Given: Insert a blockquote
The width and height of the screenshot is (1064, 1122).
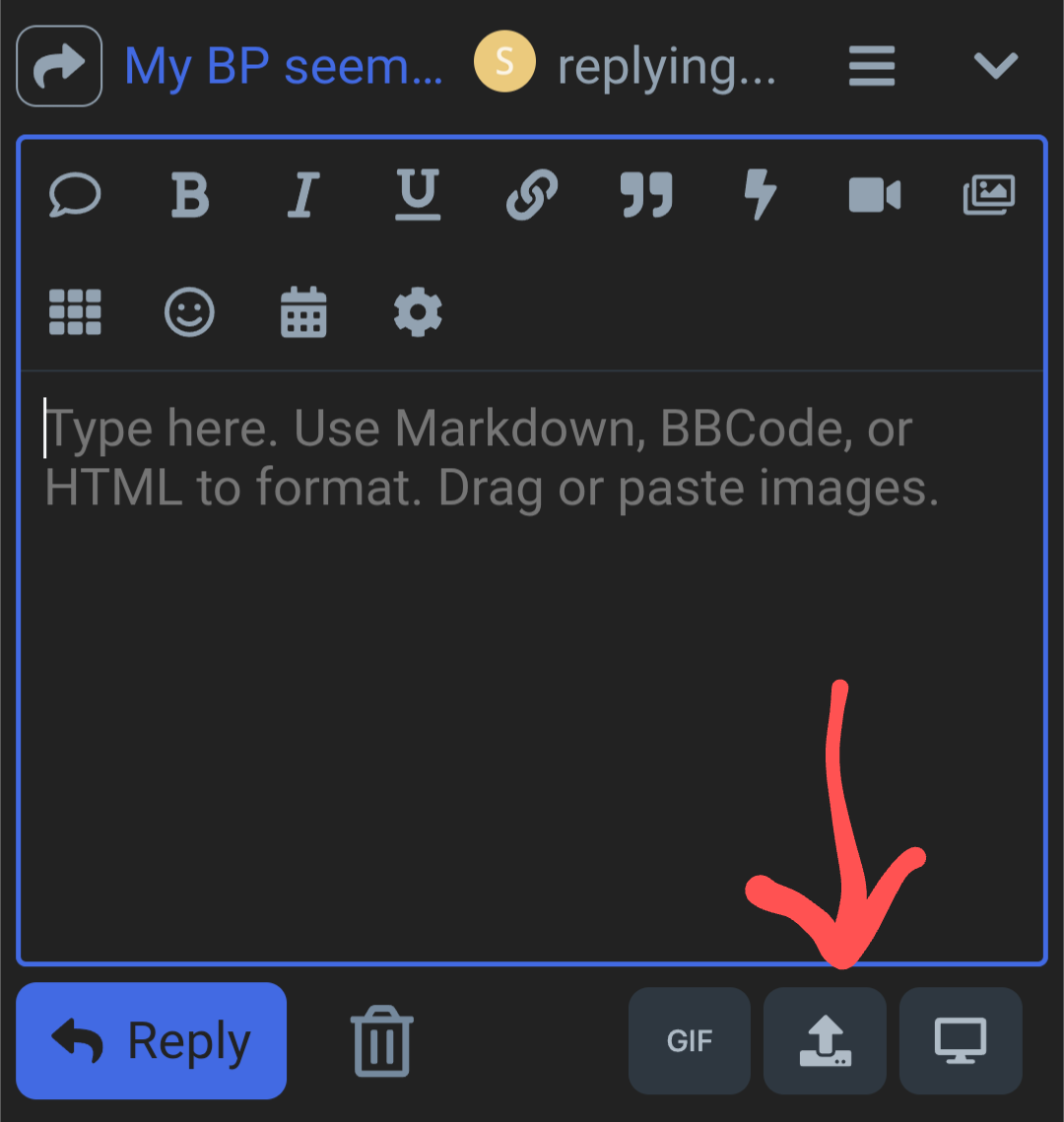Looking at the screenshot, I should point(646,194).
